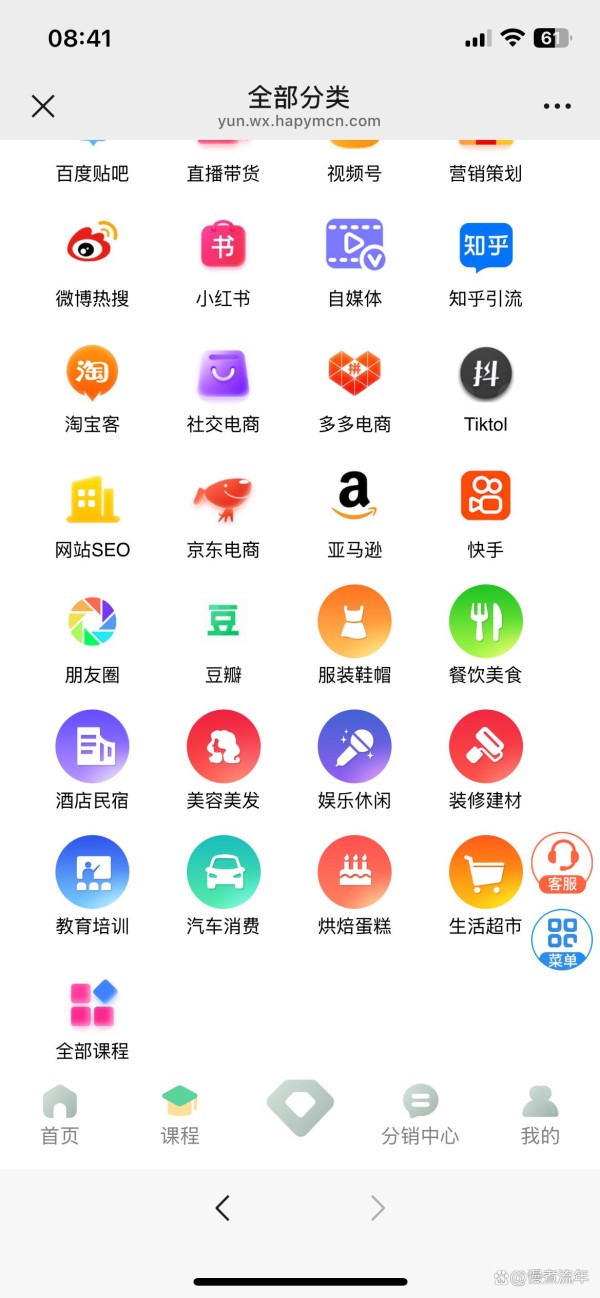Go to the 分销中心 tab
Screen dimensions: 600x1298
click(x=420, y=1115)
